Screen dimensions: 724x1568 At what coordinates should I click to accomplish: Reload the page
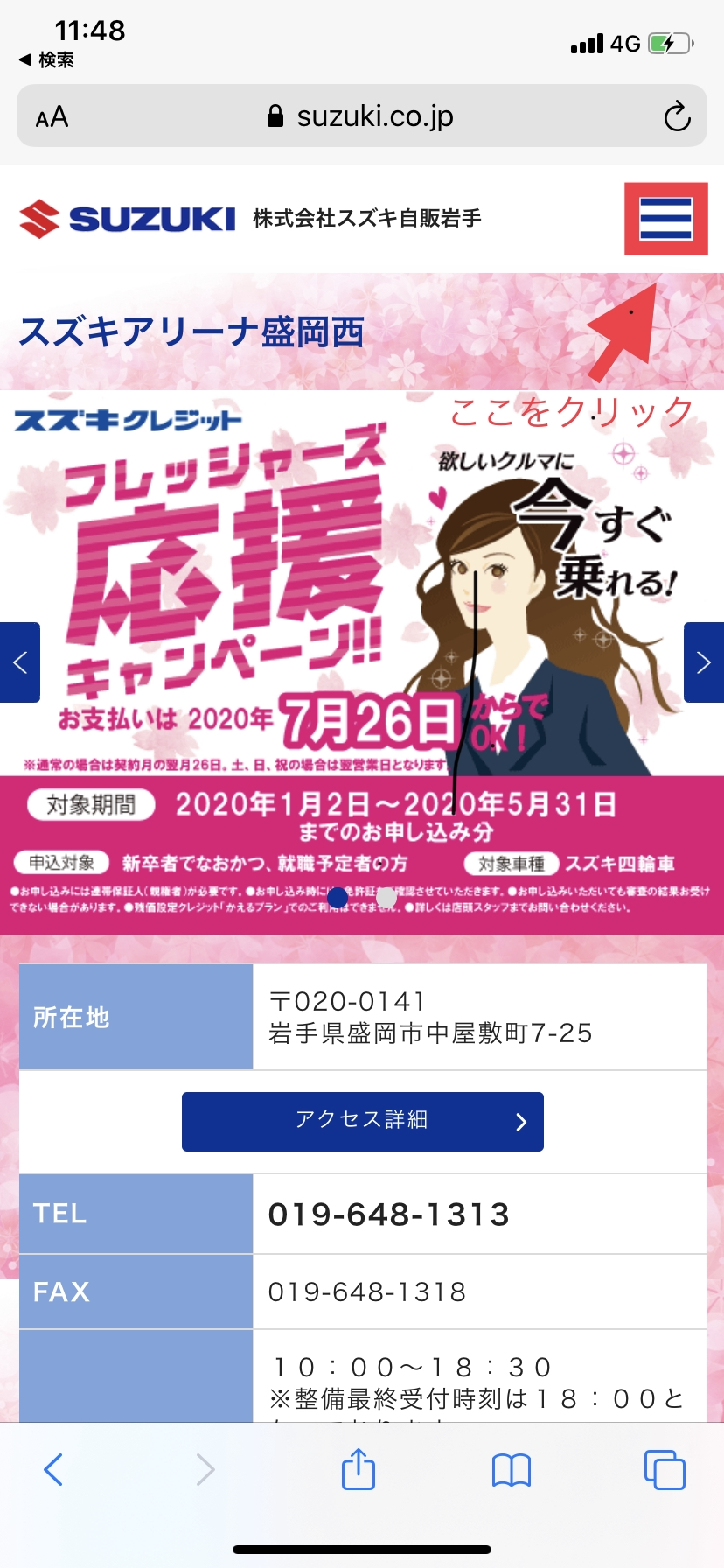[677, 116]
